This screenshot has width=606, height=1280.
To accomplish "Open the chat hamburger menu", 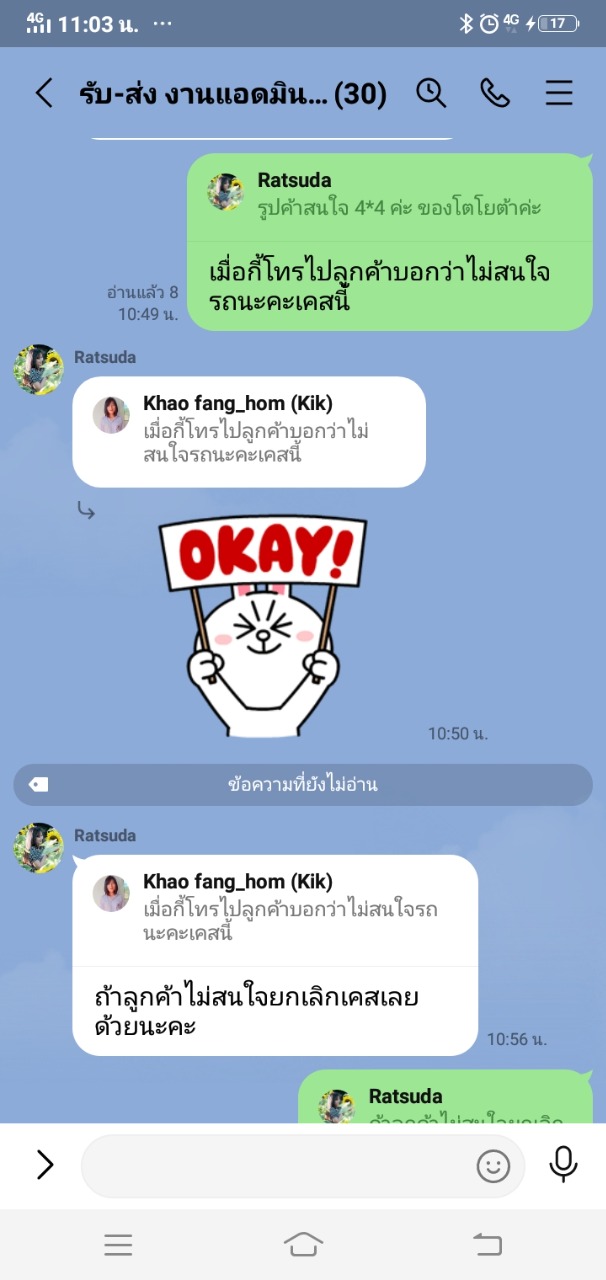I will tap(559, 93).
